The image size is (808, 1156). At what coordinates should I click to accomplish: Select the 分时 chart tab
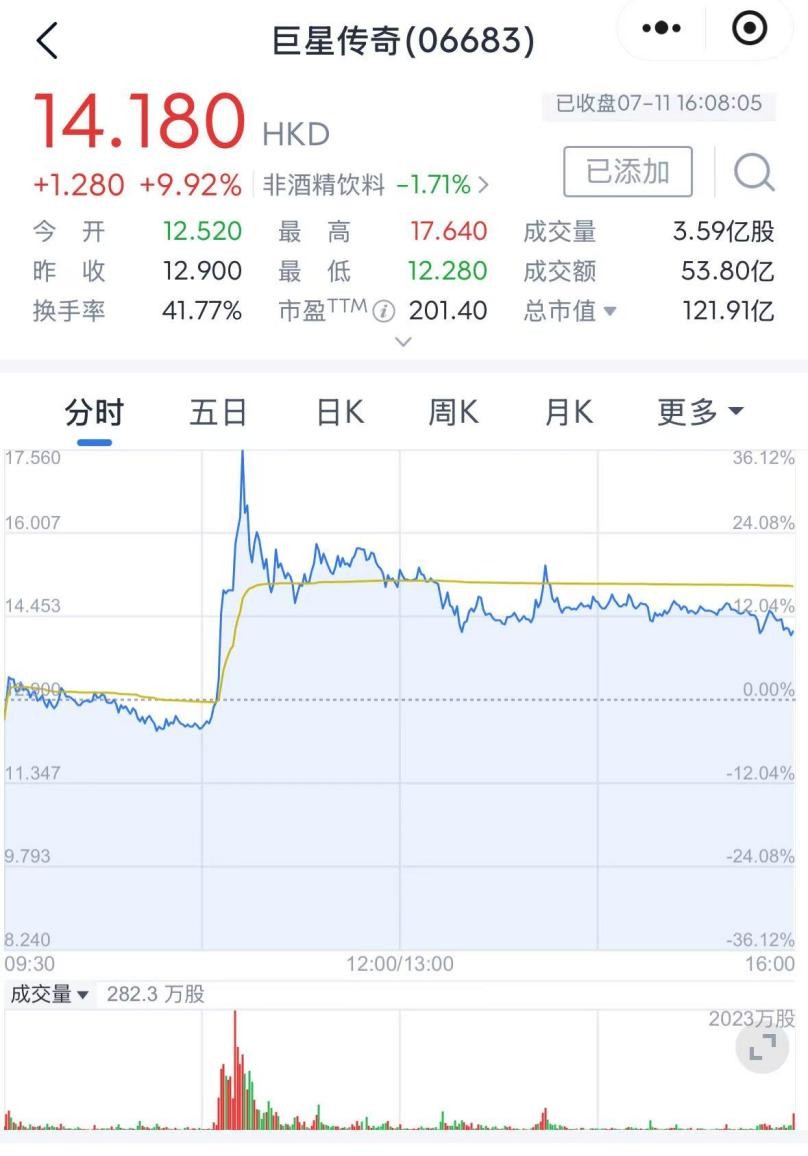[x=94, y=412]
